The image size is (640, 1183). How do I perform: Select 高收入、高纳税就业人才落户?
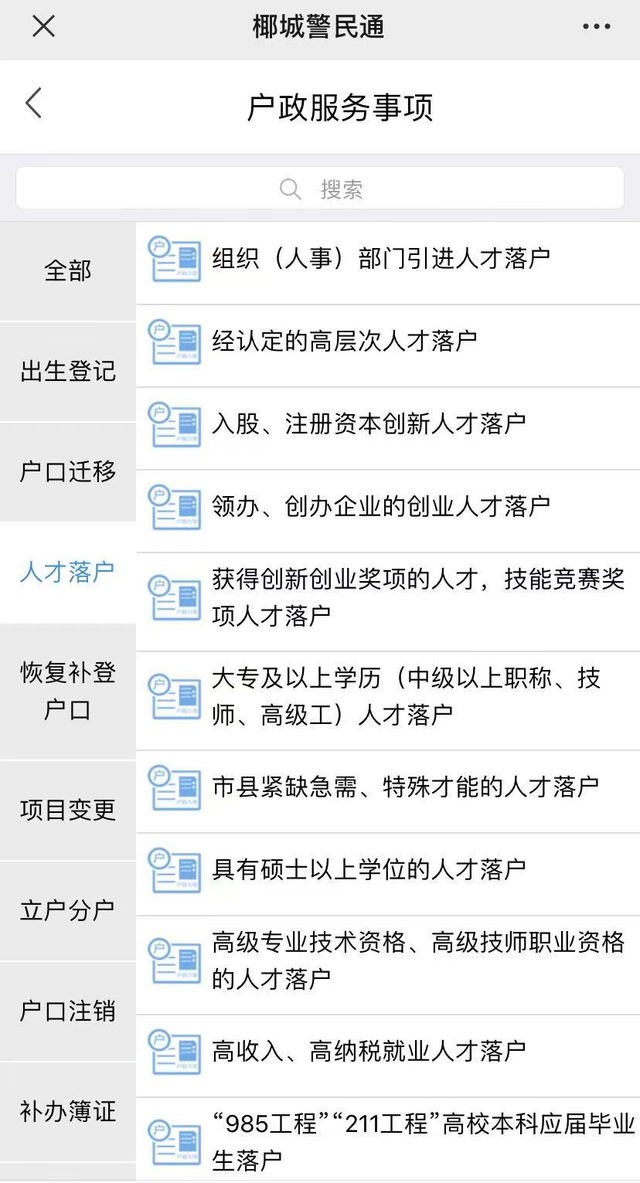388,1055
